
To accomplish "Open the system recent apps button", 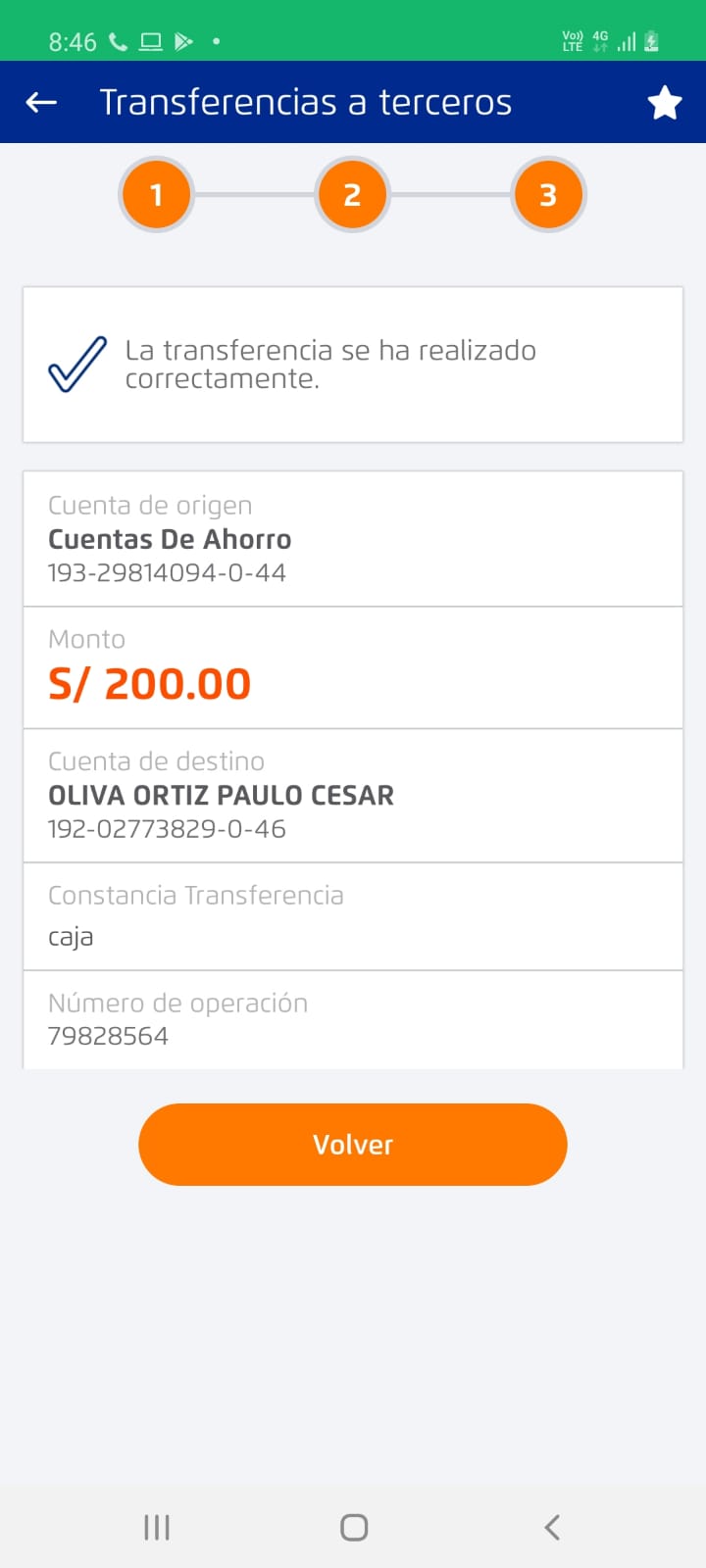I will (157, 1527).
